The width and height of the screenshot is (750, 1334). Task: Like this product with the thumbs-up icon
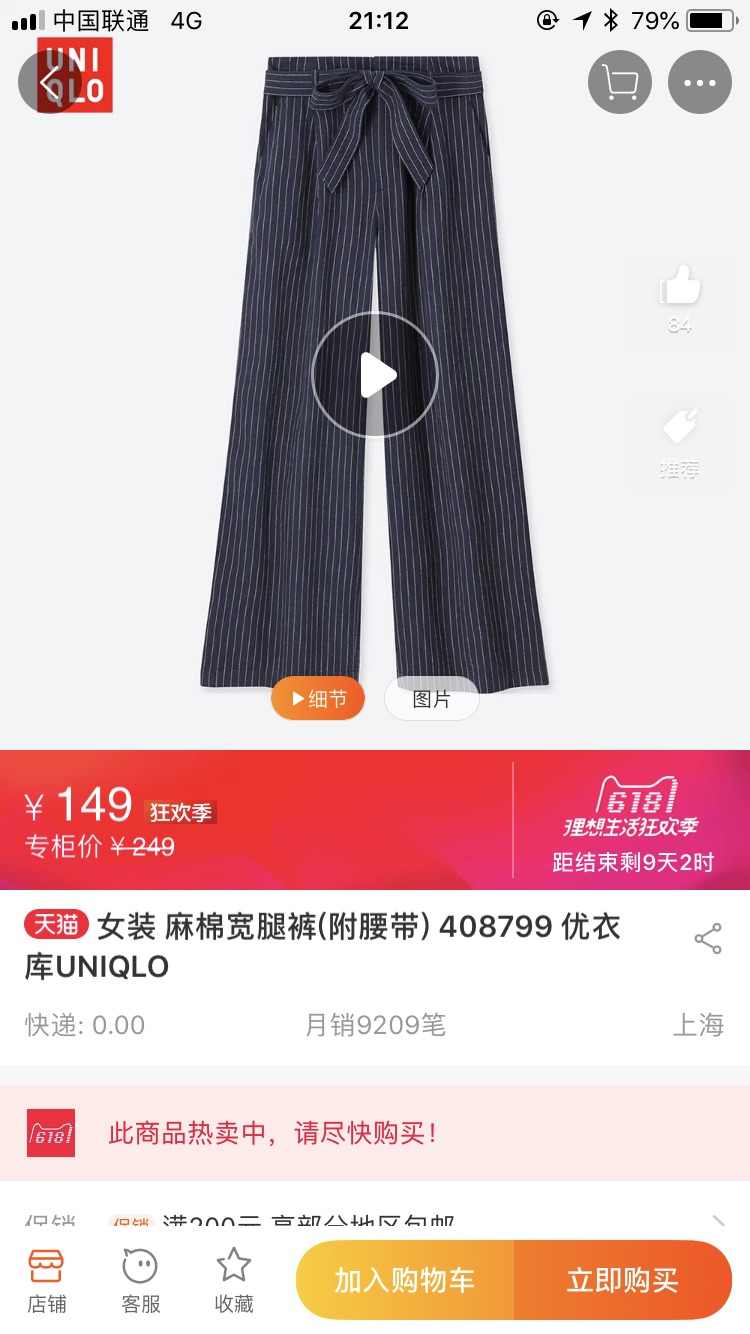[x=680, y=297]
